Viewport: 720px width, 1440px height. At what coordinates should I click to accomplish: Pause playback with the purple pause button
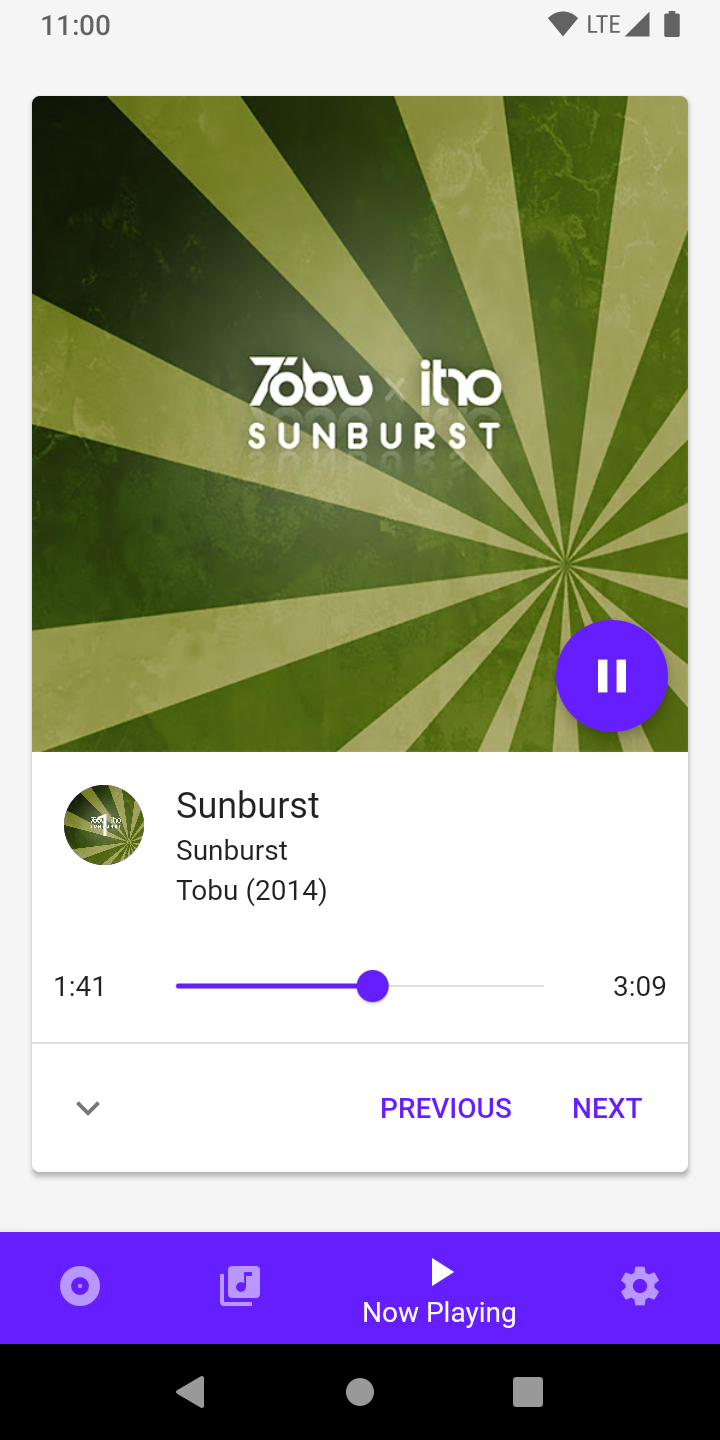tap(611, 676)
